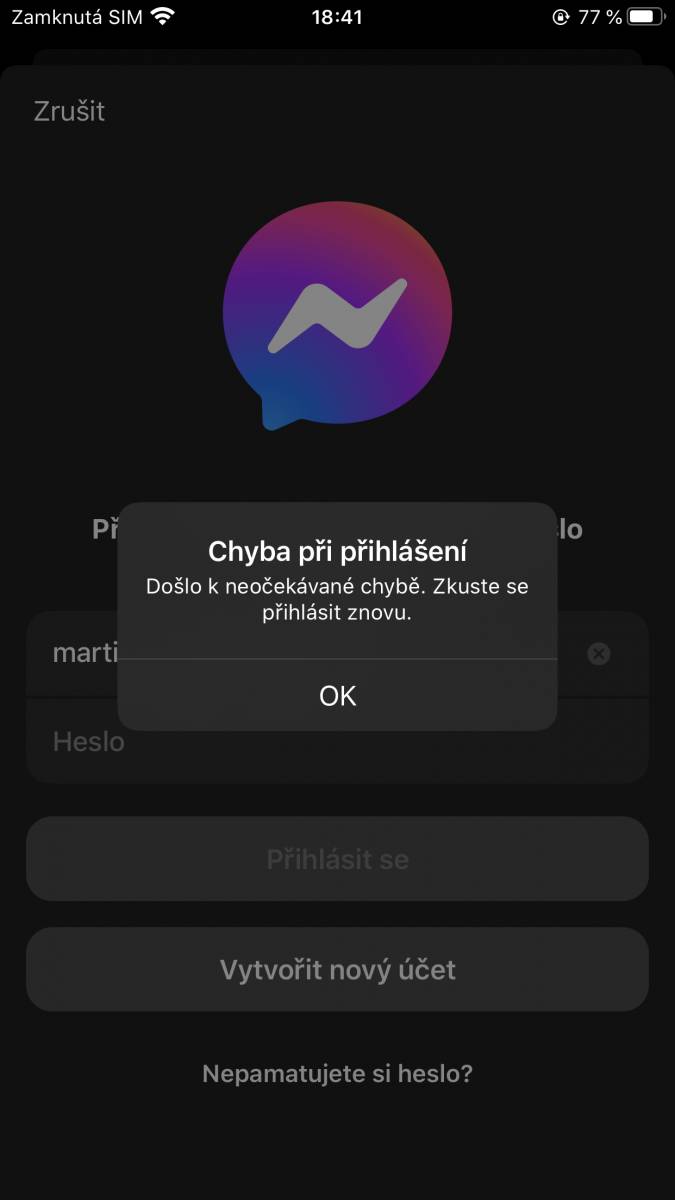Image resolution: width=675 pixels, height=1200 pixels.
Task: Tap the Přihlásit se button
Action: [x=337, y=859]
